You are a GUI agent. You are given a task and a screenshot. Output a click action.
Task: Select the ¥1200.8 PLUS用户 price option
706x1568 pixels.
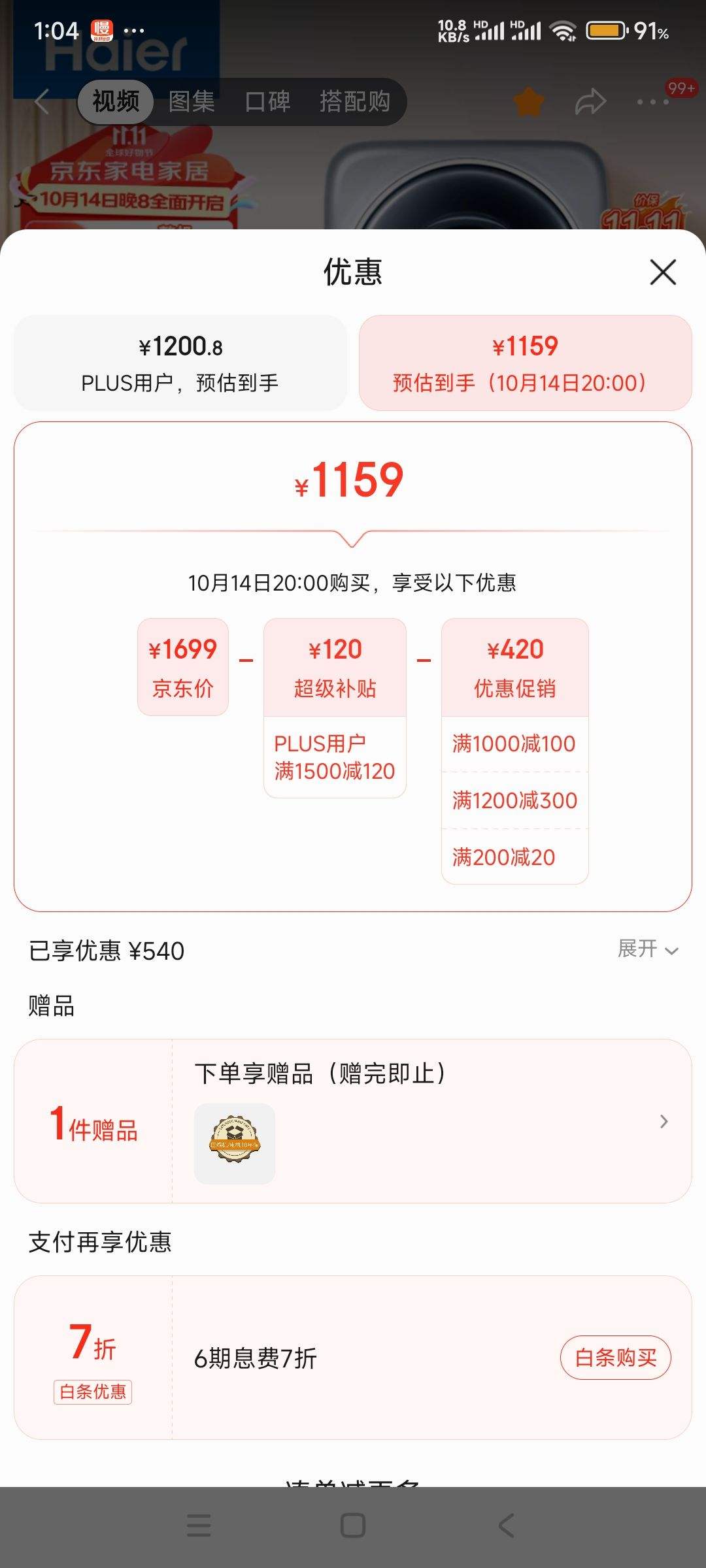(x=182, y=362)
